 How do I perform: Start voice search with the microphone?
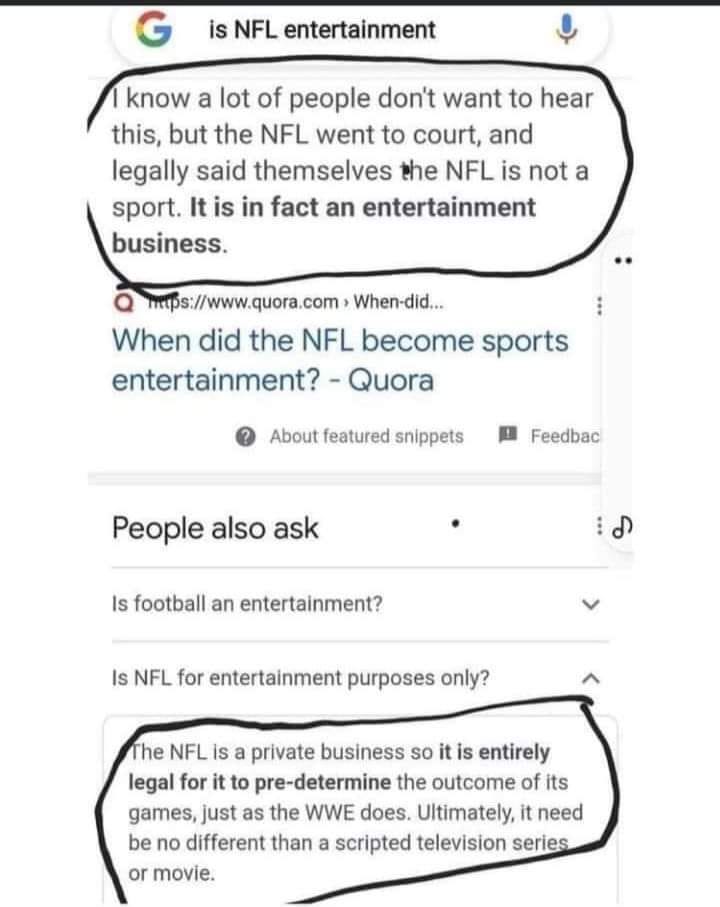[x=566, y=32]
